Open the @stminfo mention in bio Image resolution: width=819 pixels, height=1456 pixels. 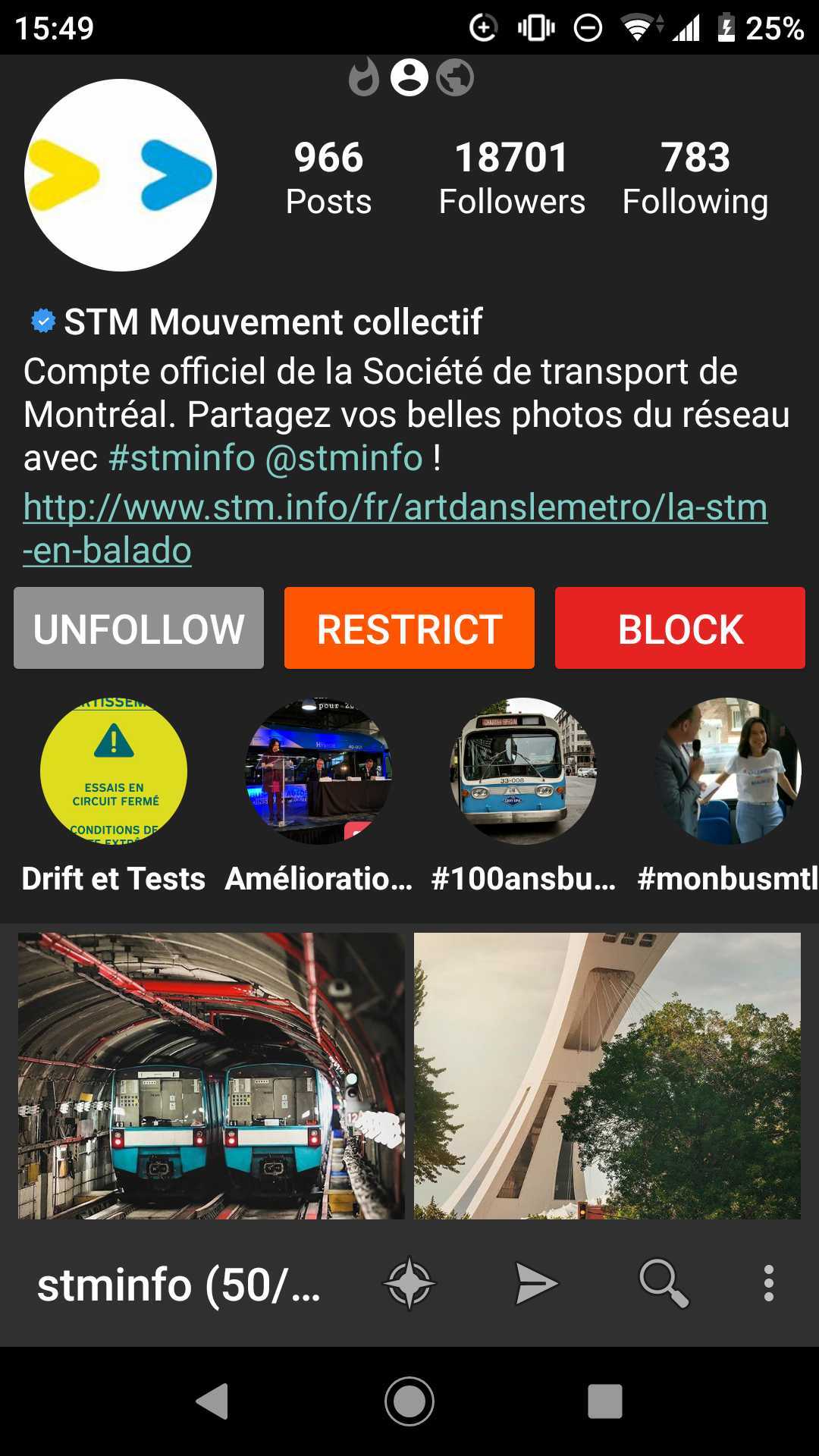(x=344, y=458)
